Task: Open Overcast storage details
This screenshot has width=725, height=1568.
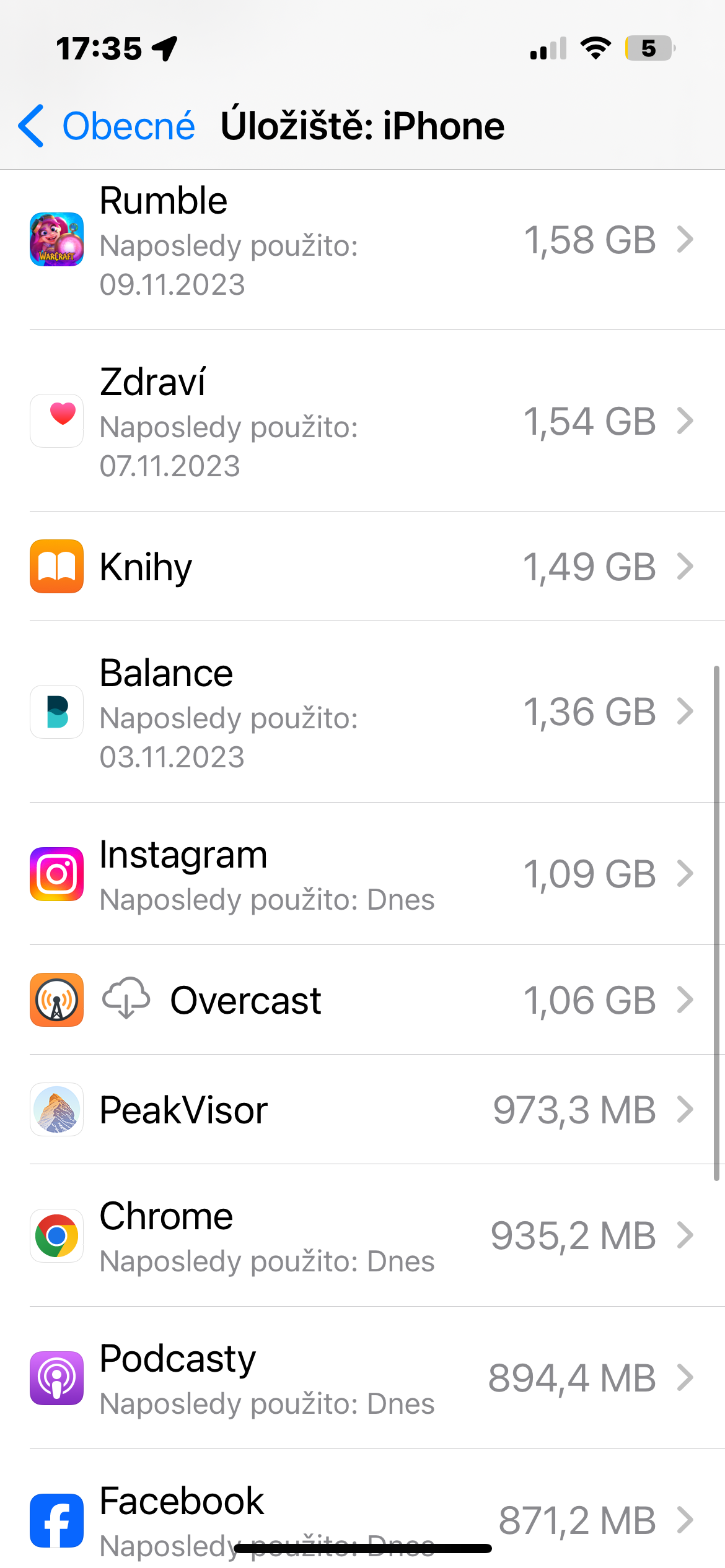Action: coord(362,1001)
